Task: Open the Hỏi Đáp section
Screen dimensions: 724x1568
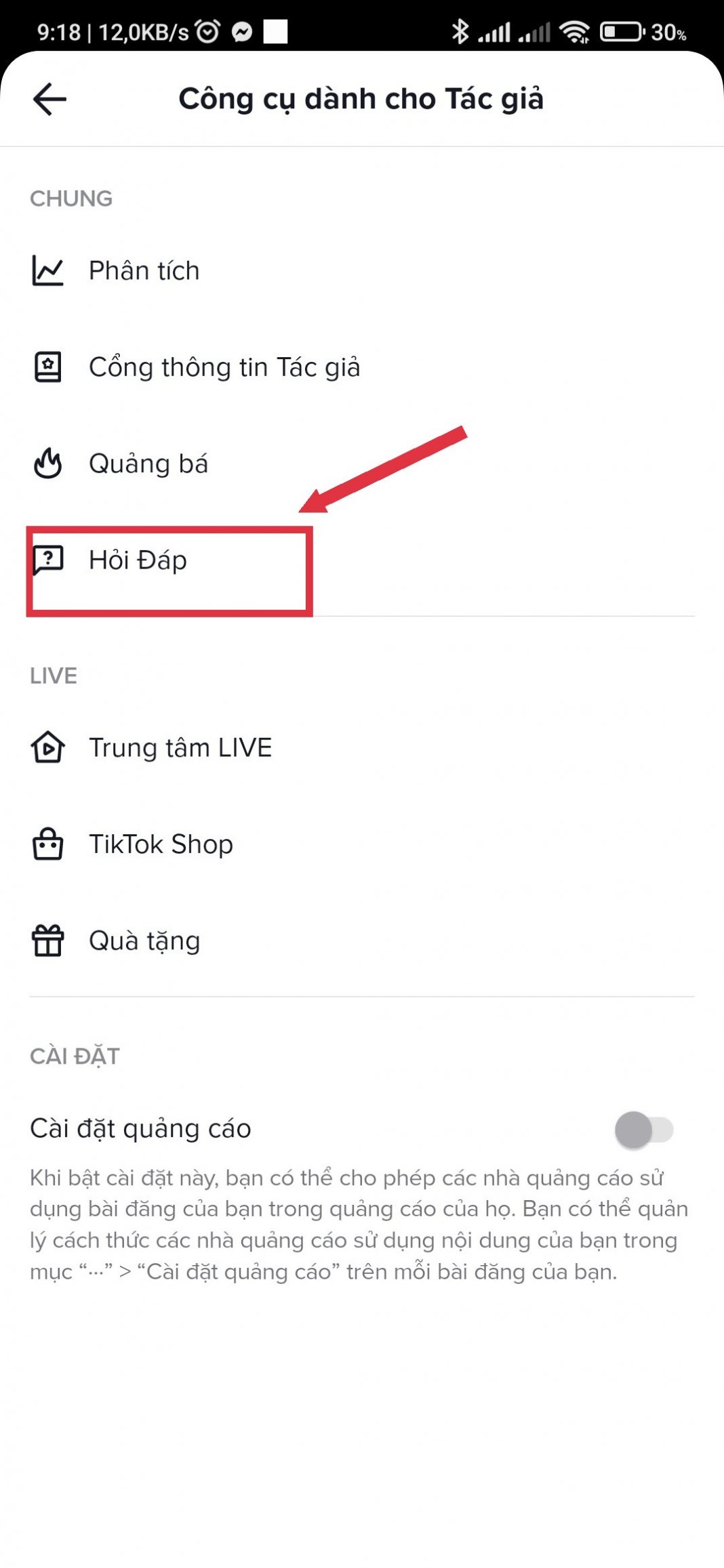Action: (138, 560)
